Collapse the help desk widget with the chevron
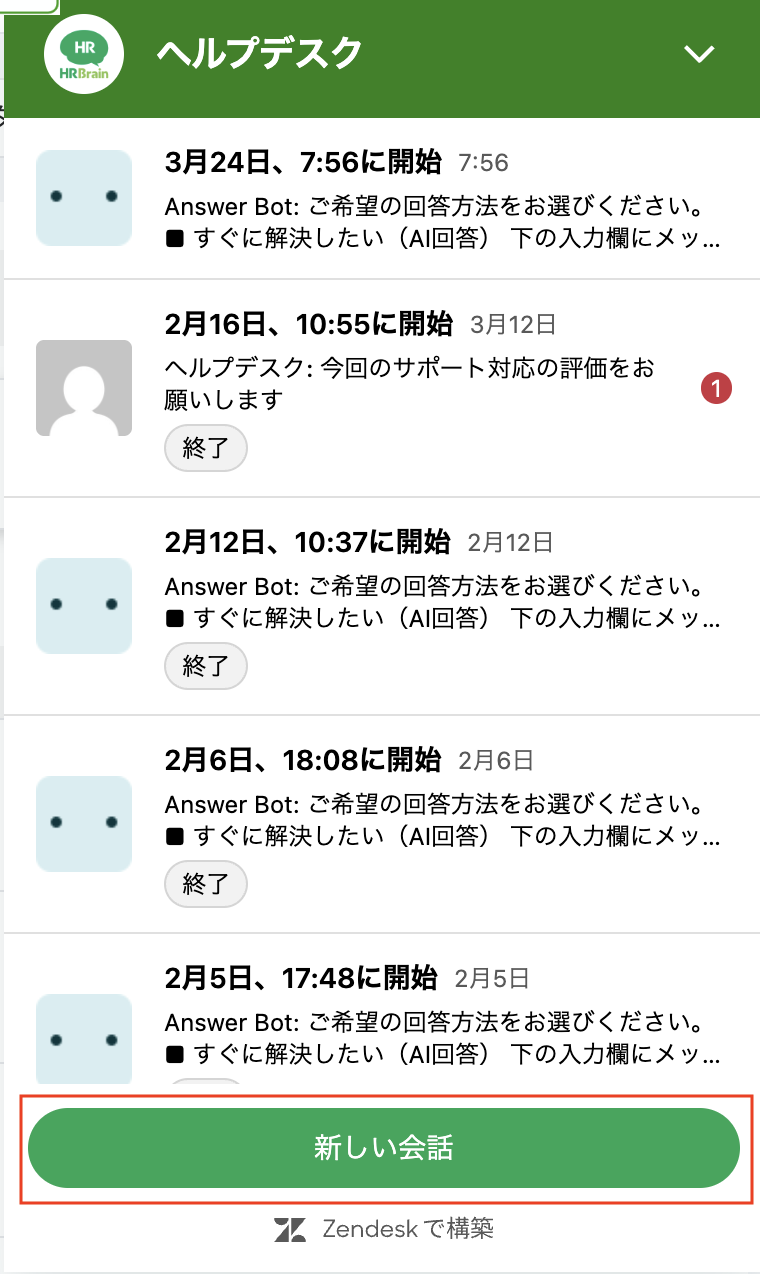 coord(700,53)
